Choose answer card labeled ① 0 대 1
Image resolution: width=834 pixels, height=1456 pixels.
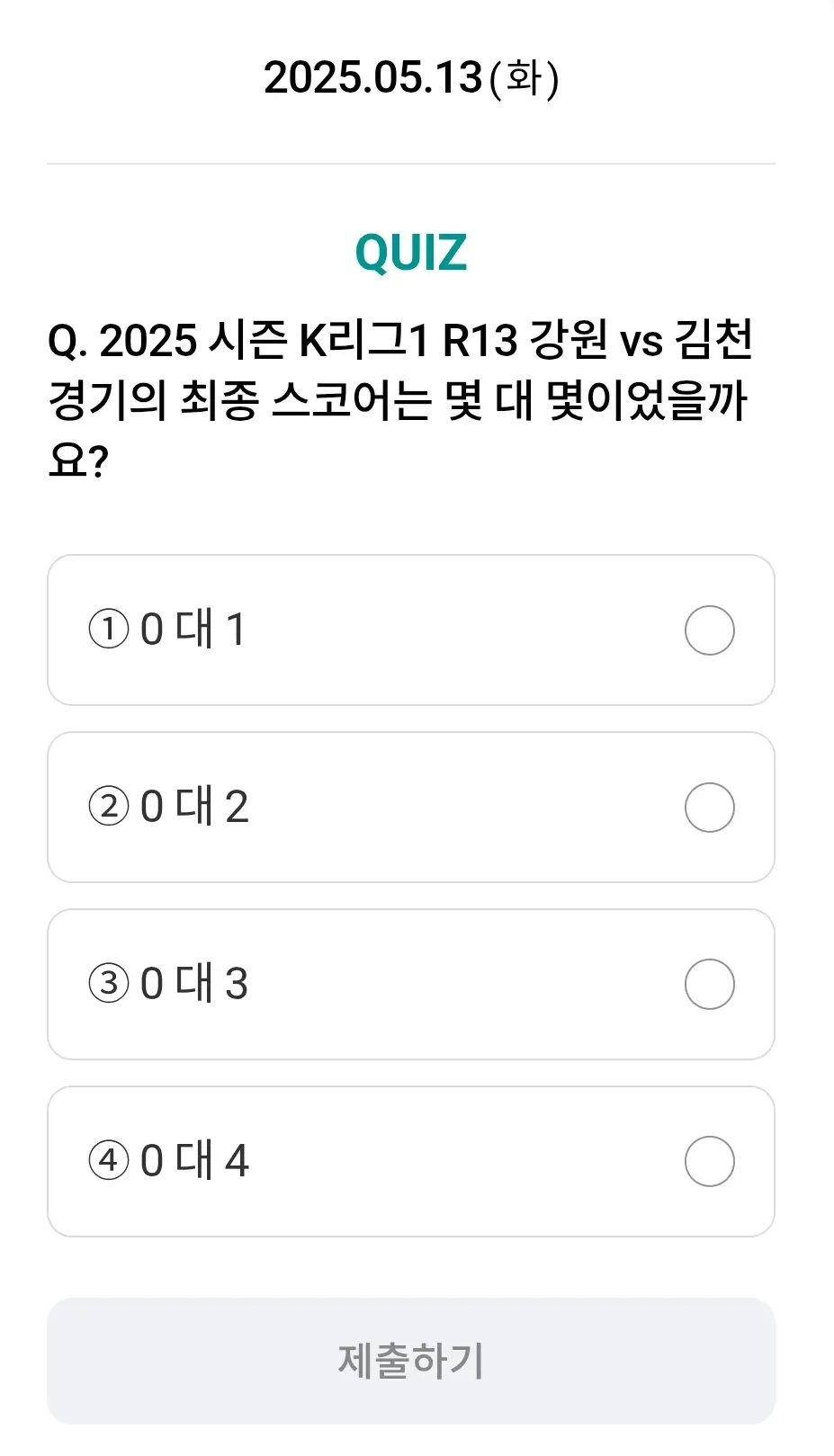click(410, 629)
